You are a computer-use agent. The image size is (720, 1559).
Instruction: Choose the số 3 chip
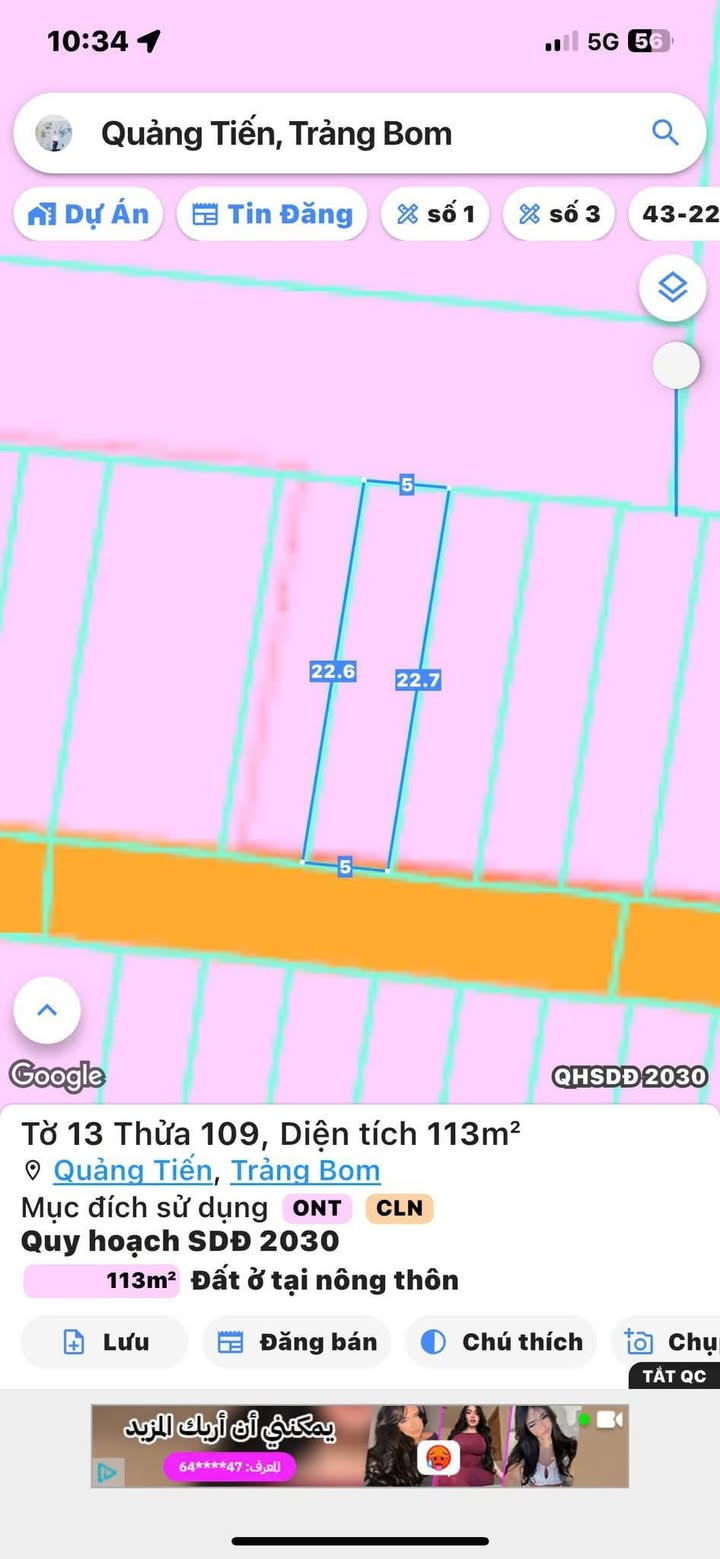click(x=558, y=214)
